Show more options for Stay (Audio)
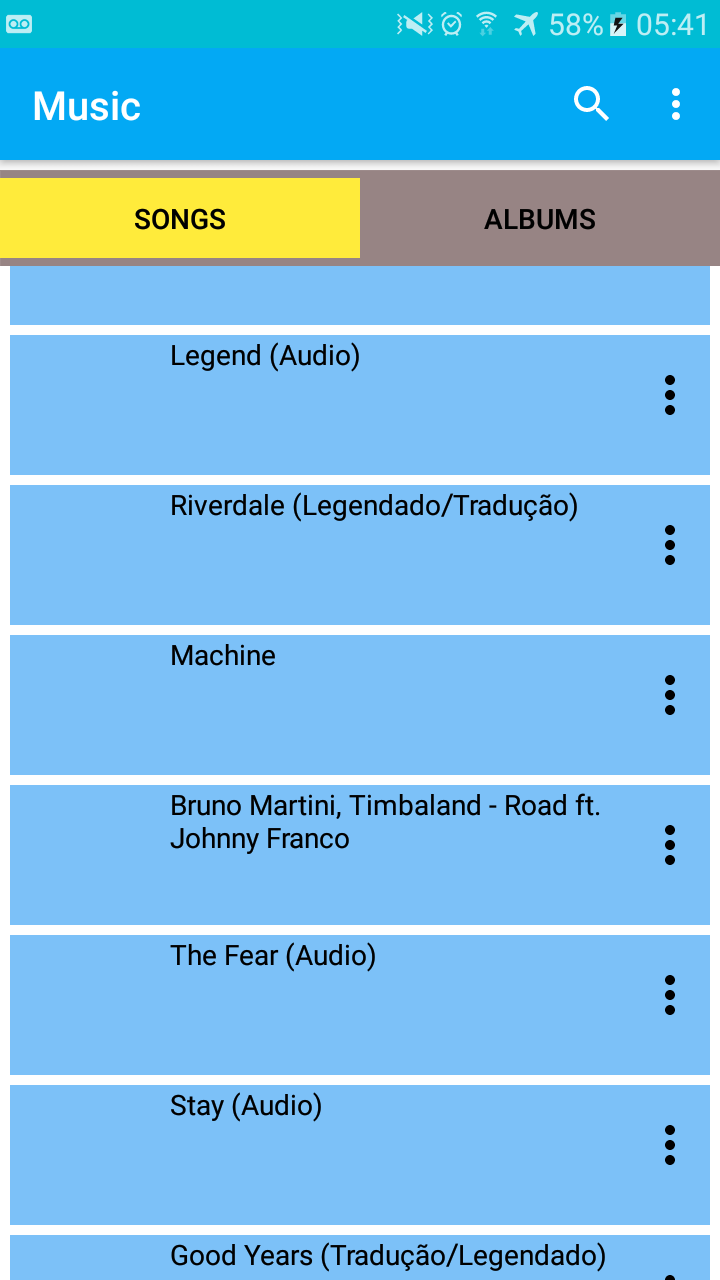Image resolution: width=720 pixels, height=1280 pixels. (670, 1145)
